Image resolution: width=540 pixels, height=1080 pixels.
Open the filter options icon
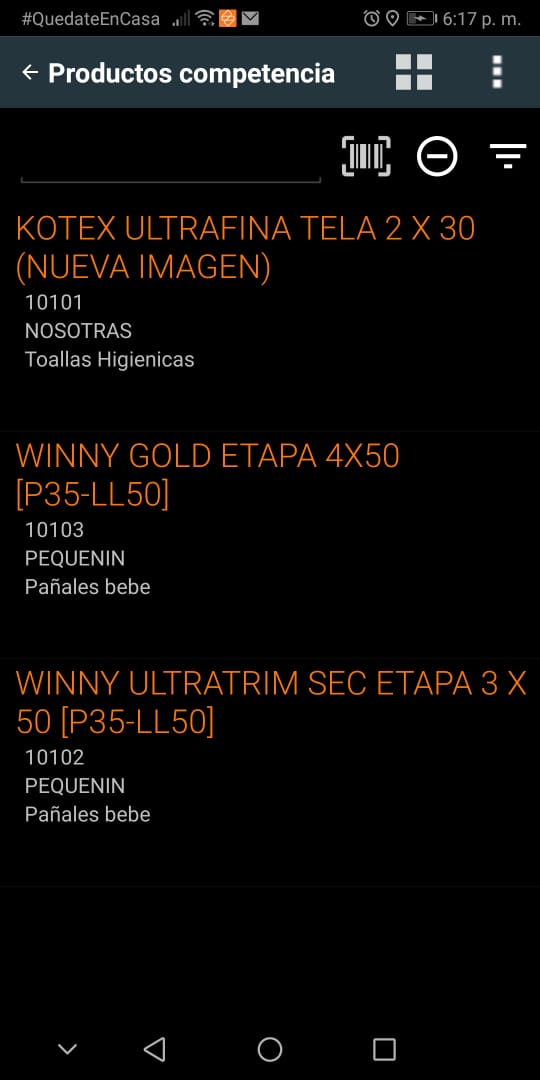tap(508, 156)
